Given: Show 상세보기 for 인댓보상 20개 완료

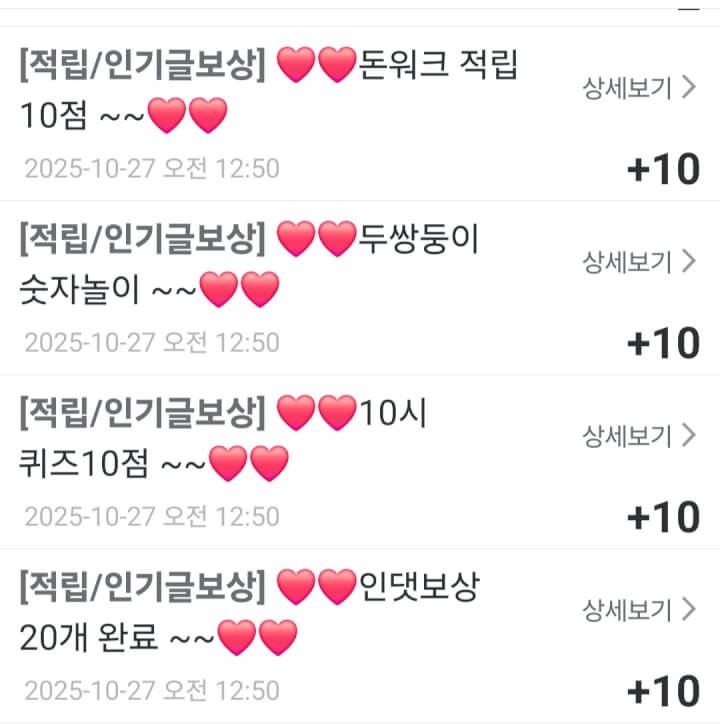Looking at the screenshot, I should (x=639, y=609).
